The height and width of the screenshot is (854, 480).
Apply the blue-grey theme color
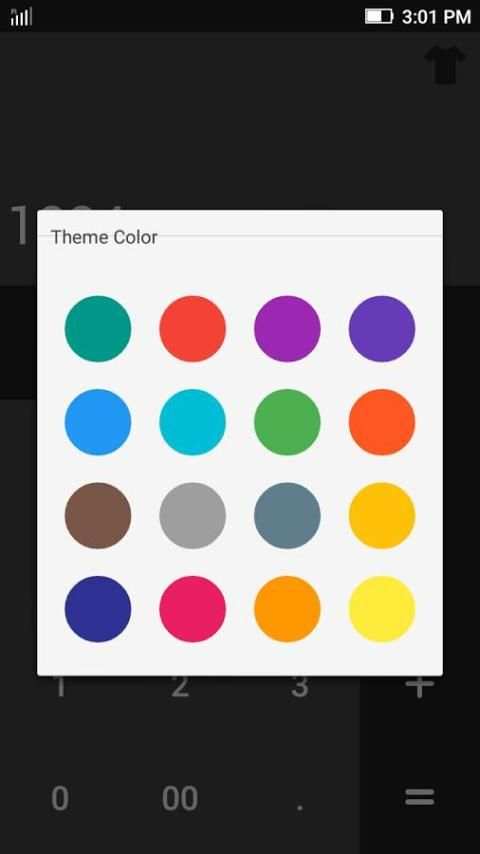287,516
